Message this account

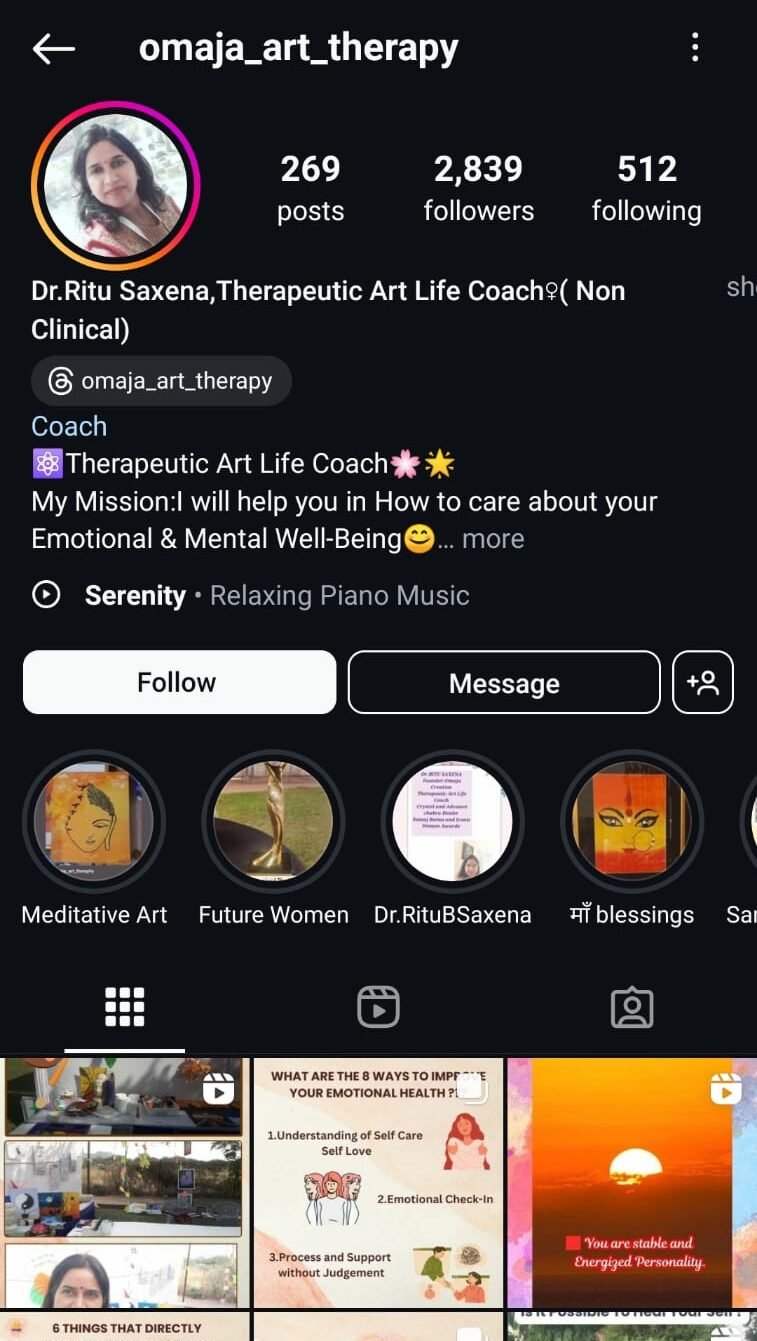coord(504,683)
